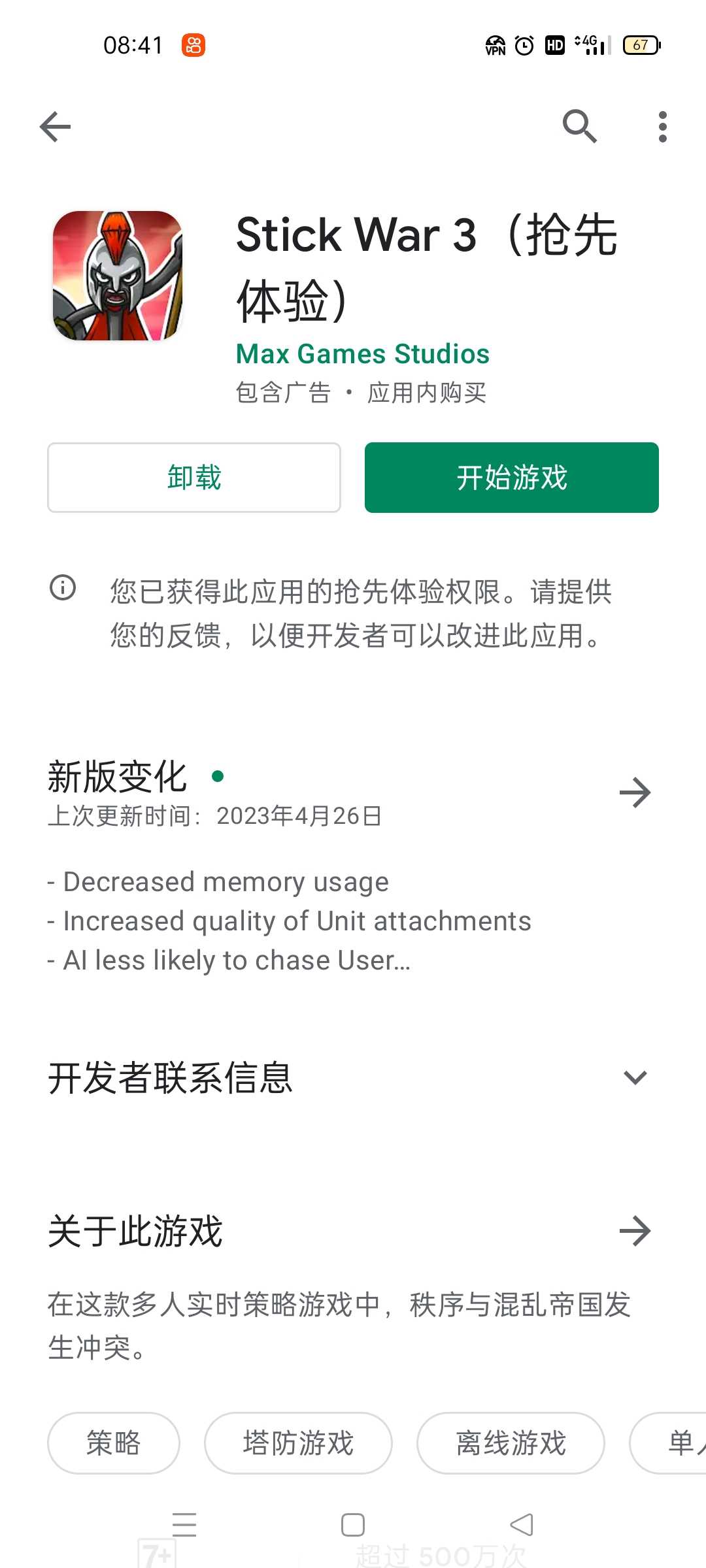706x1568 pixels.
Task: Open search in the app bar
Action: [x=580, y=126]
